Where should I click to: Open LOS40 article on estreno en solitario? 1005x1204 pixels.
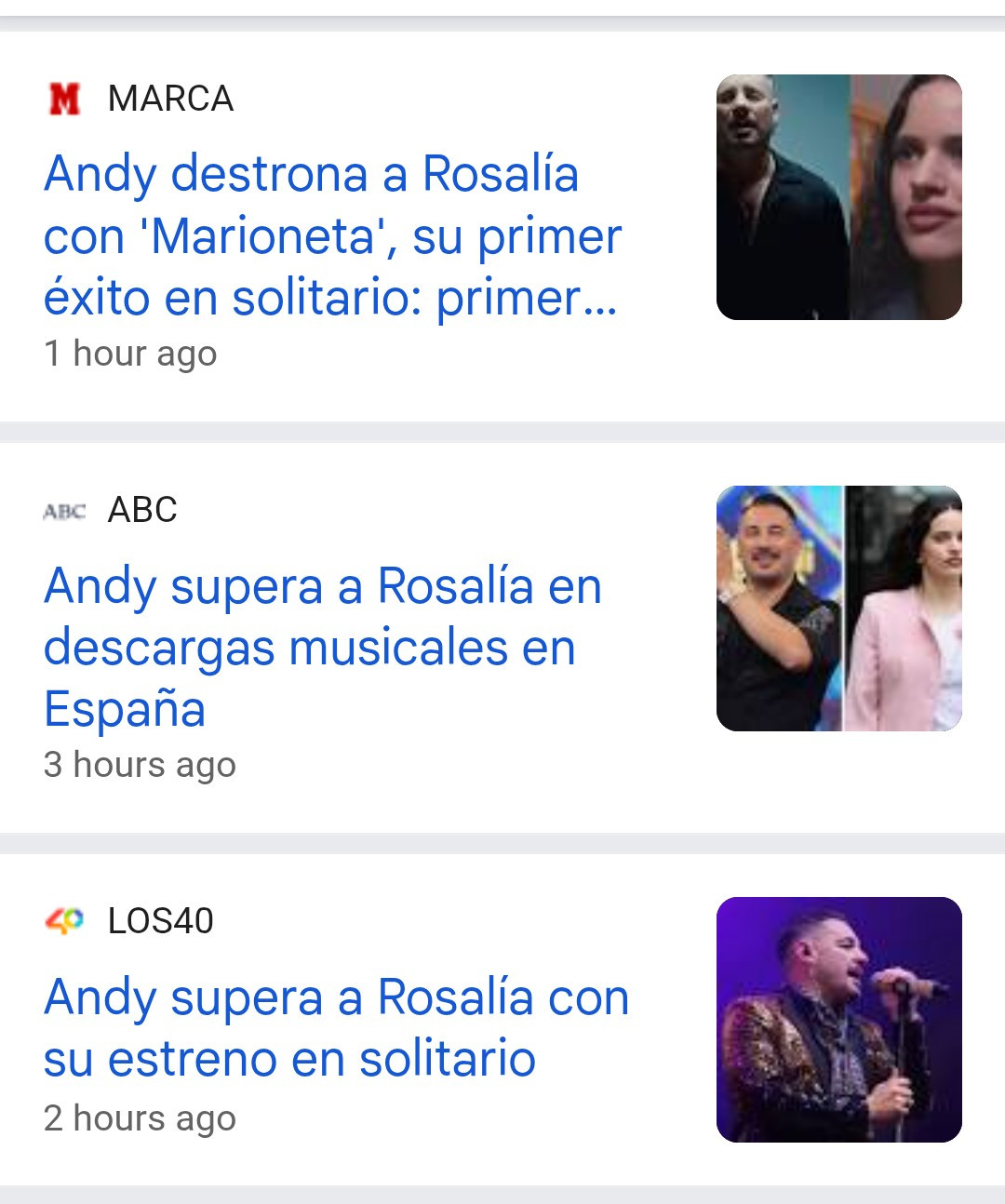[336, 1027]
